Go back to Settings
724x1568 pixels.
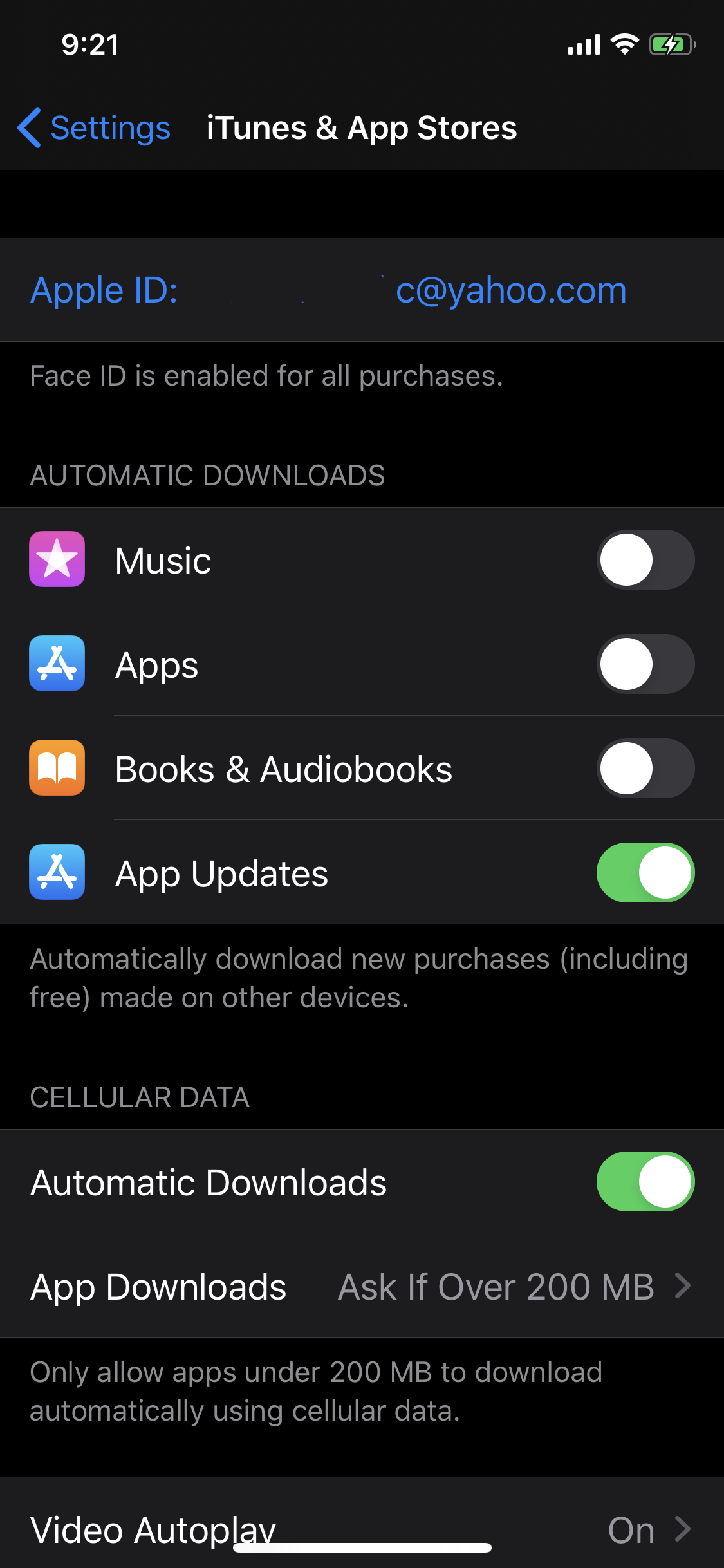click(x=94, y=128)
